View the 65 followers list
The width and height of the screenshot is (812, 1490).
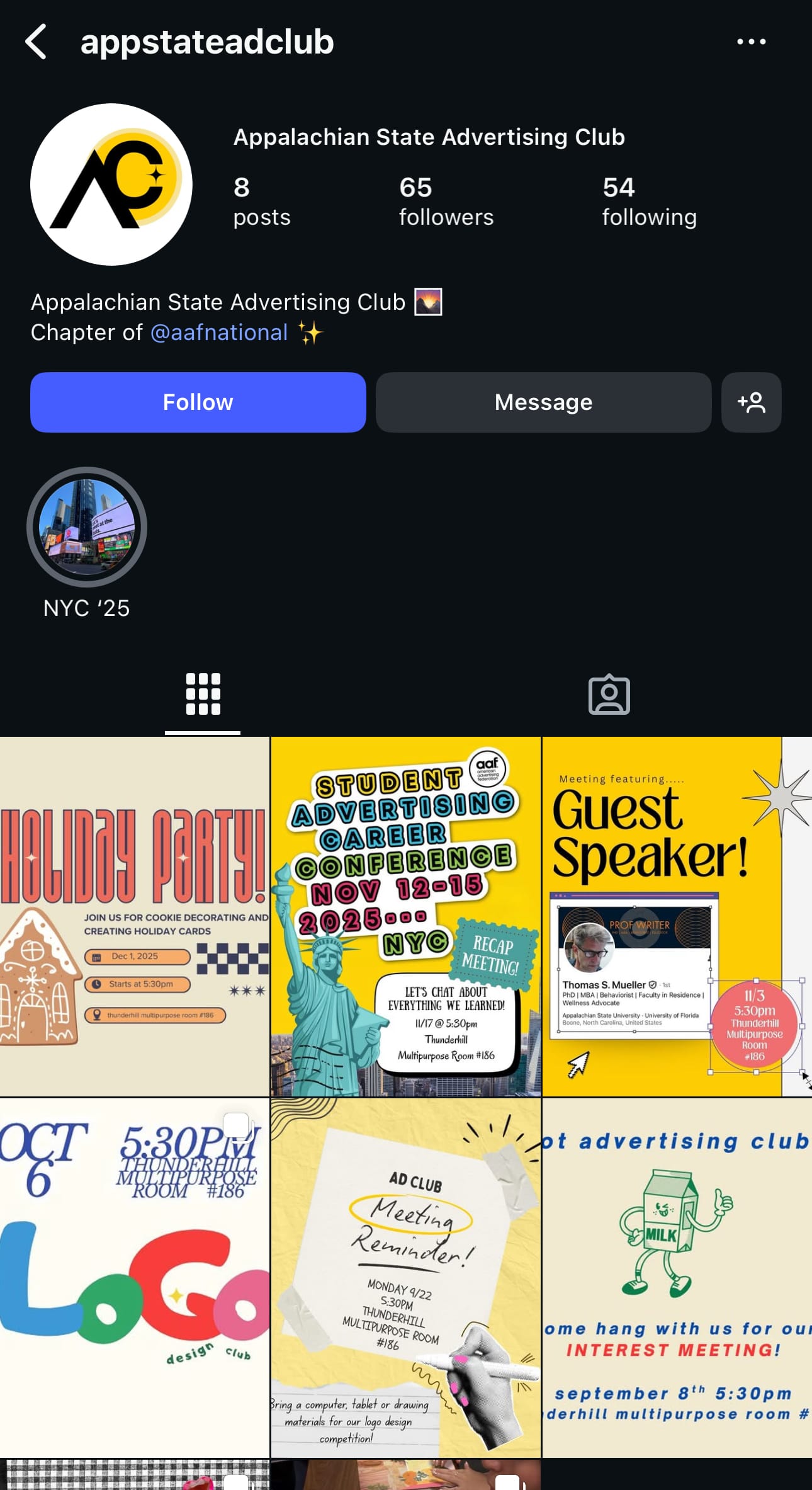446,202
